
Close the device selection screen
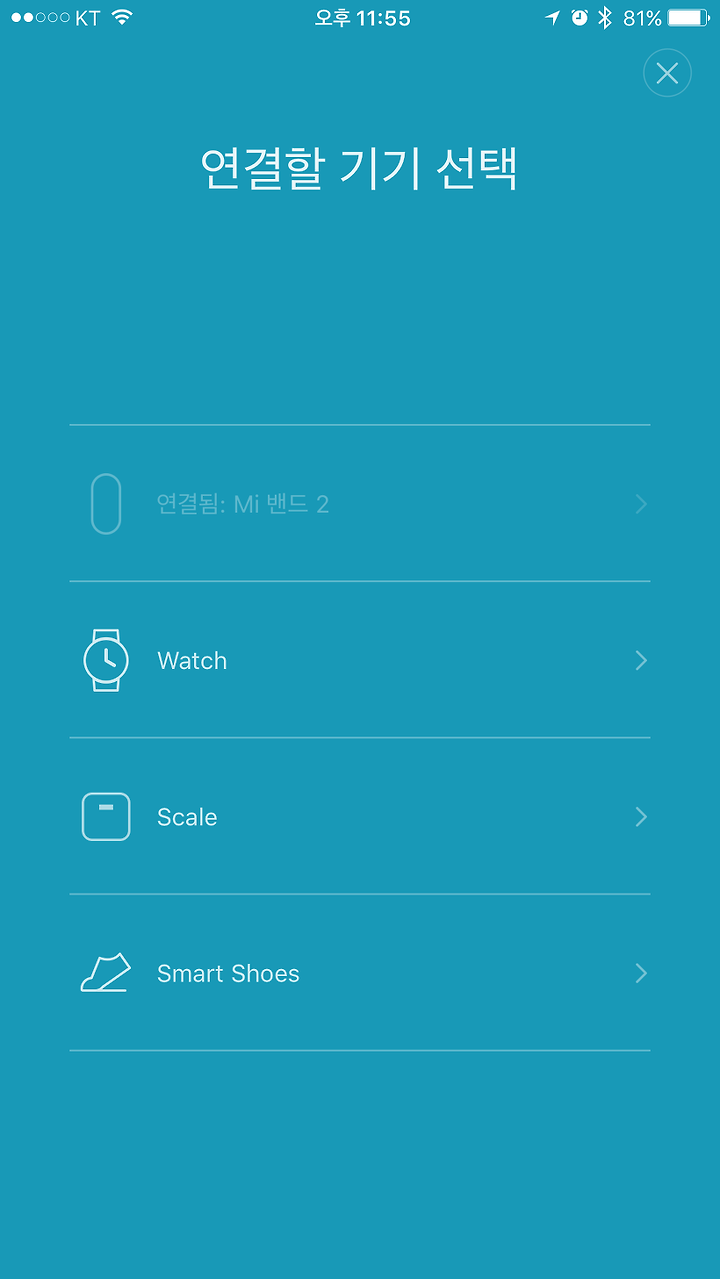click(667, 73)
